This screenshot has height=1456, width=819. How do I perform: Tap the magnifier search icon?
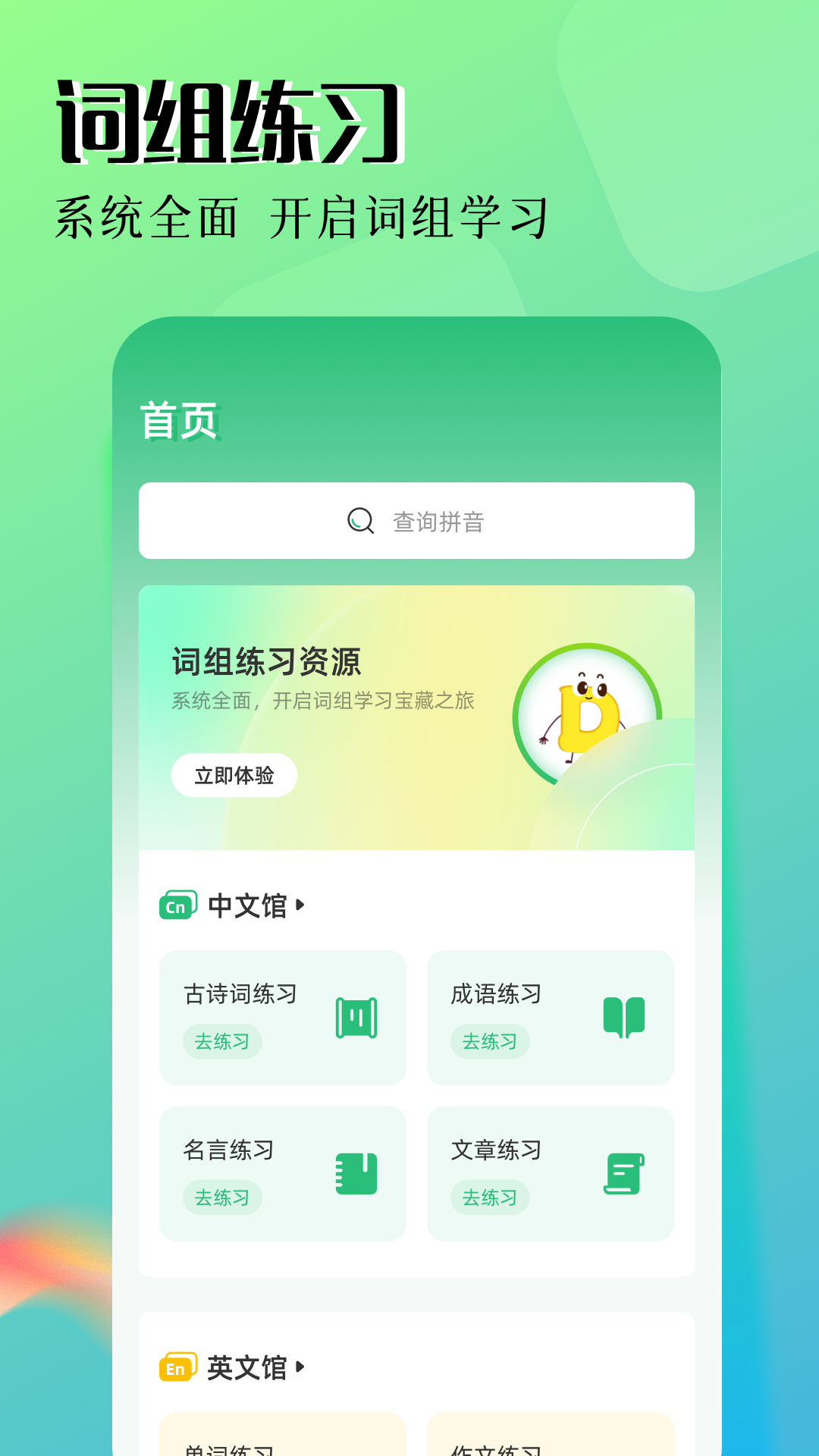pyautogui.click(x=362, y=521)
